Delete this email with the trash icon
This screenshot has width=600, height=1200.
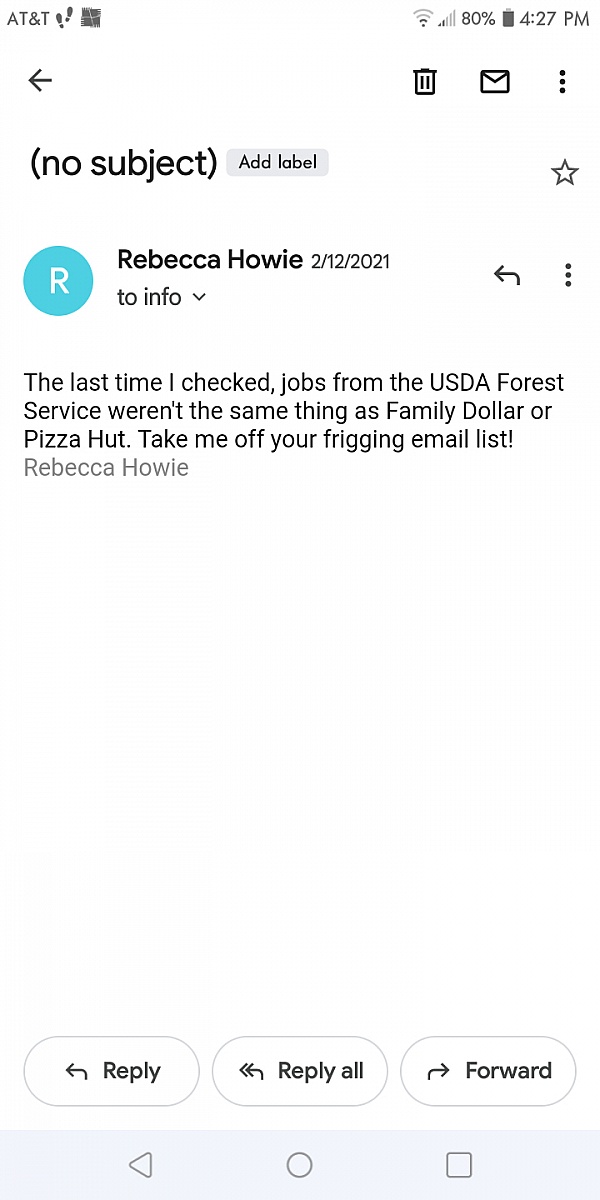pyautogui.click(x=425, y=81)
